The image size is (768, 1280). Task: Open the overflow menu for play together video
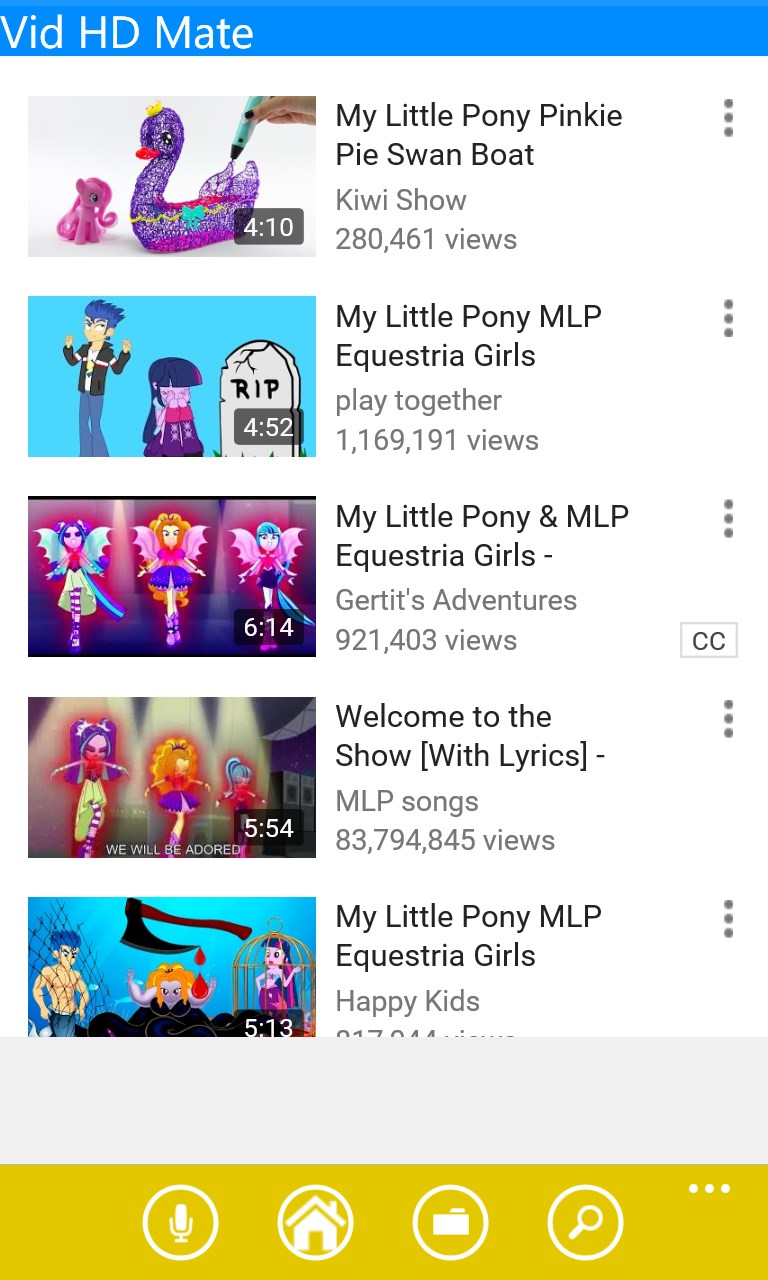pyautogui.click(x=728, y=318)
